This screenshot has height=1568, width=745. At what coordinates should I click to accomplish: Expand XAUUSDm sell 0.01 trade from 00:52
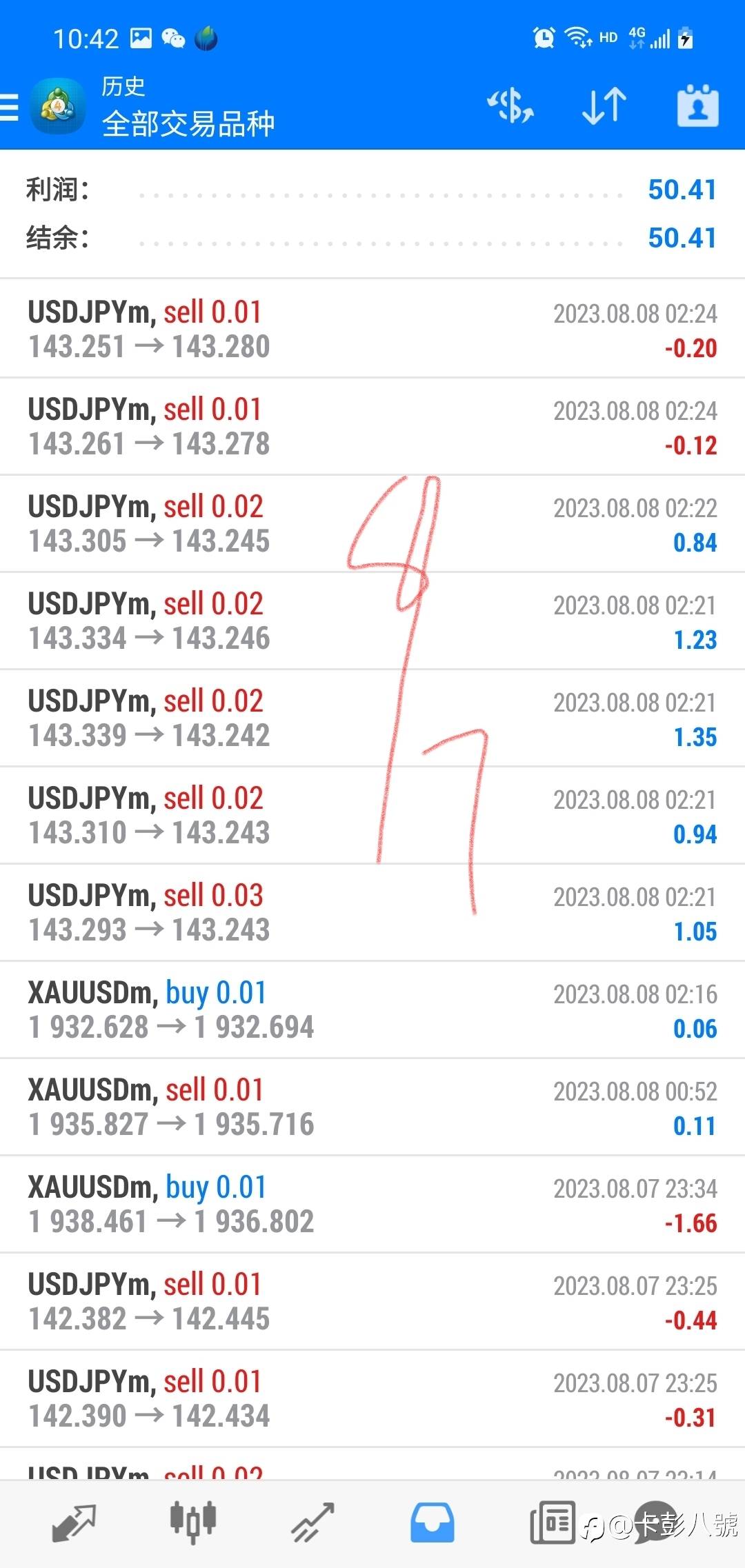point(372,1107)
